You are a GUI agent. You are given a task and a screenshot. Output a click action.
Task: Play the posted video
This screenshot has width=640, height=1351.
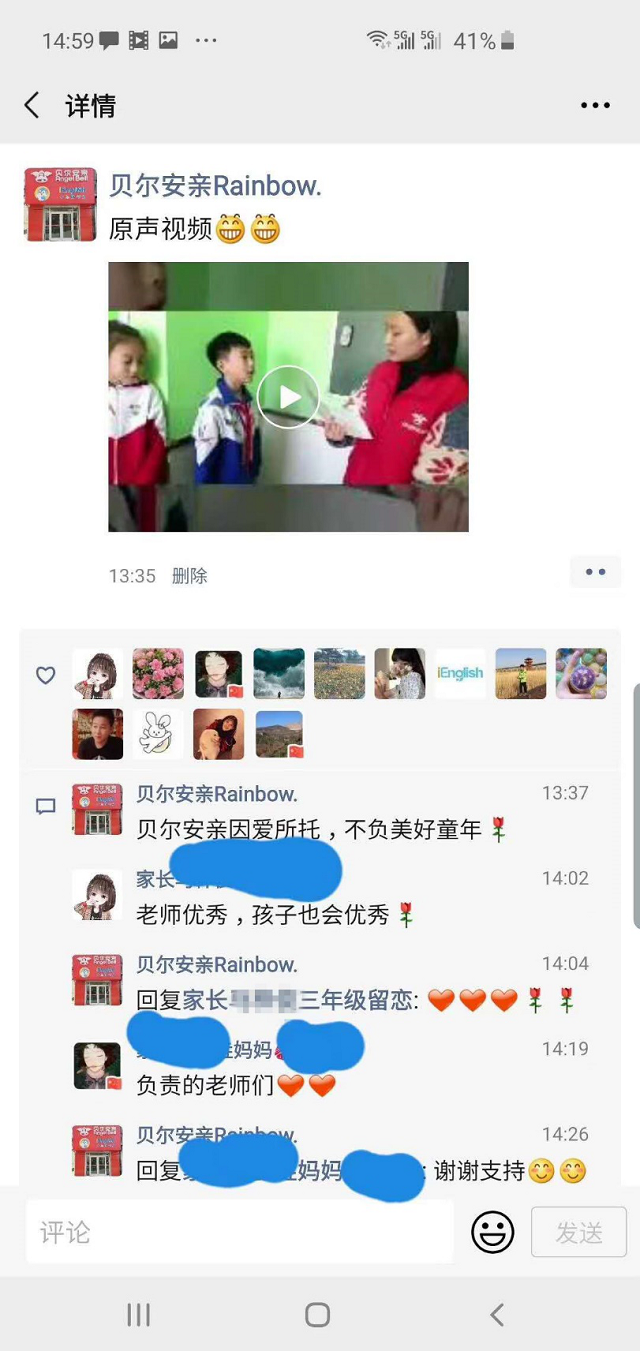(288, 397)
